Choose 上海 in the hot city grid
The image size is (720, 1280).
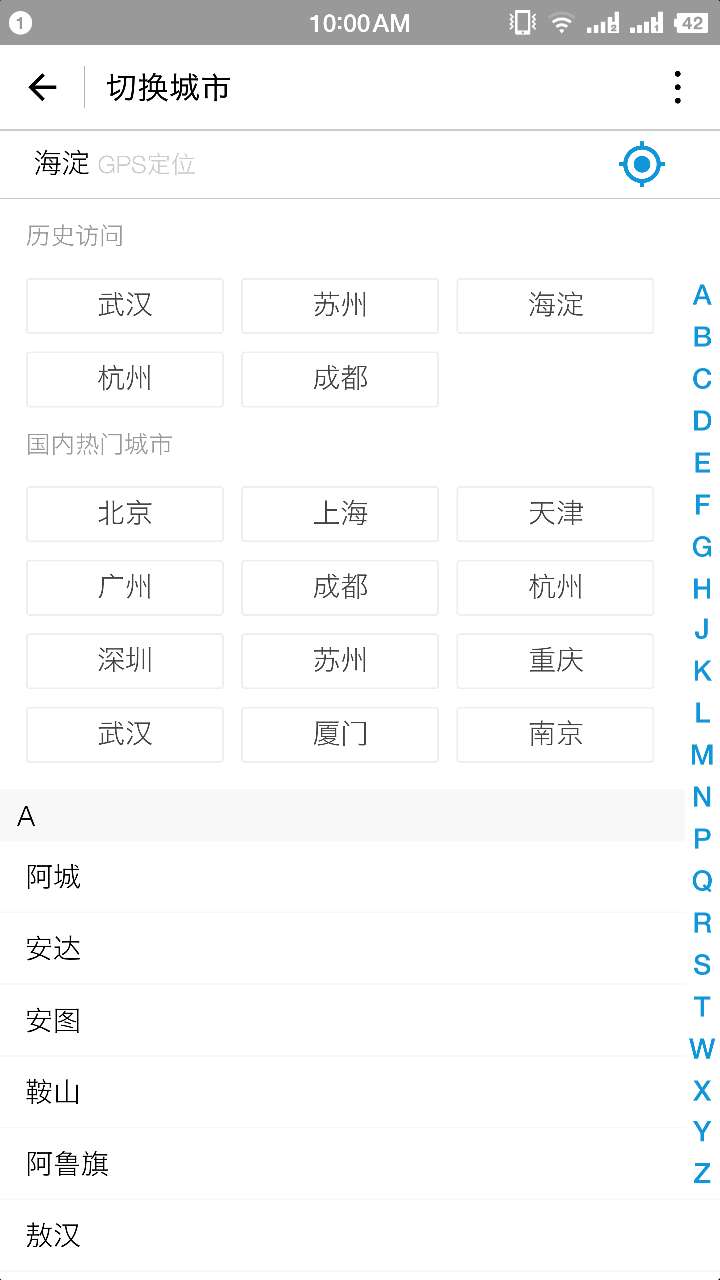pyautogui.click(x=339, y=514)
